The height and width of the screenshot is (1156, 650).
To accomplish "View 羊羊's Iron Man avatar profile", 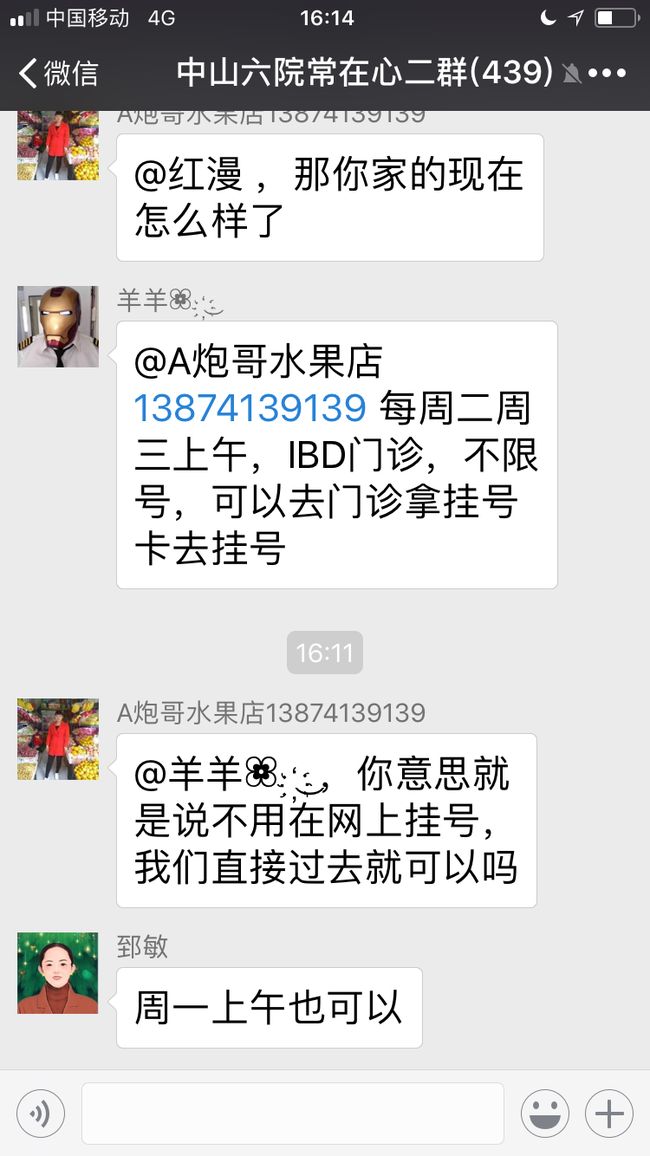I will pyautogui.click(x=58, y=327).
